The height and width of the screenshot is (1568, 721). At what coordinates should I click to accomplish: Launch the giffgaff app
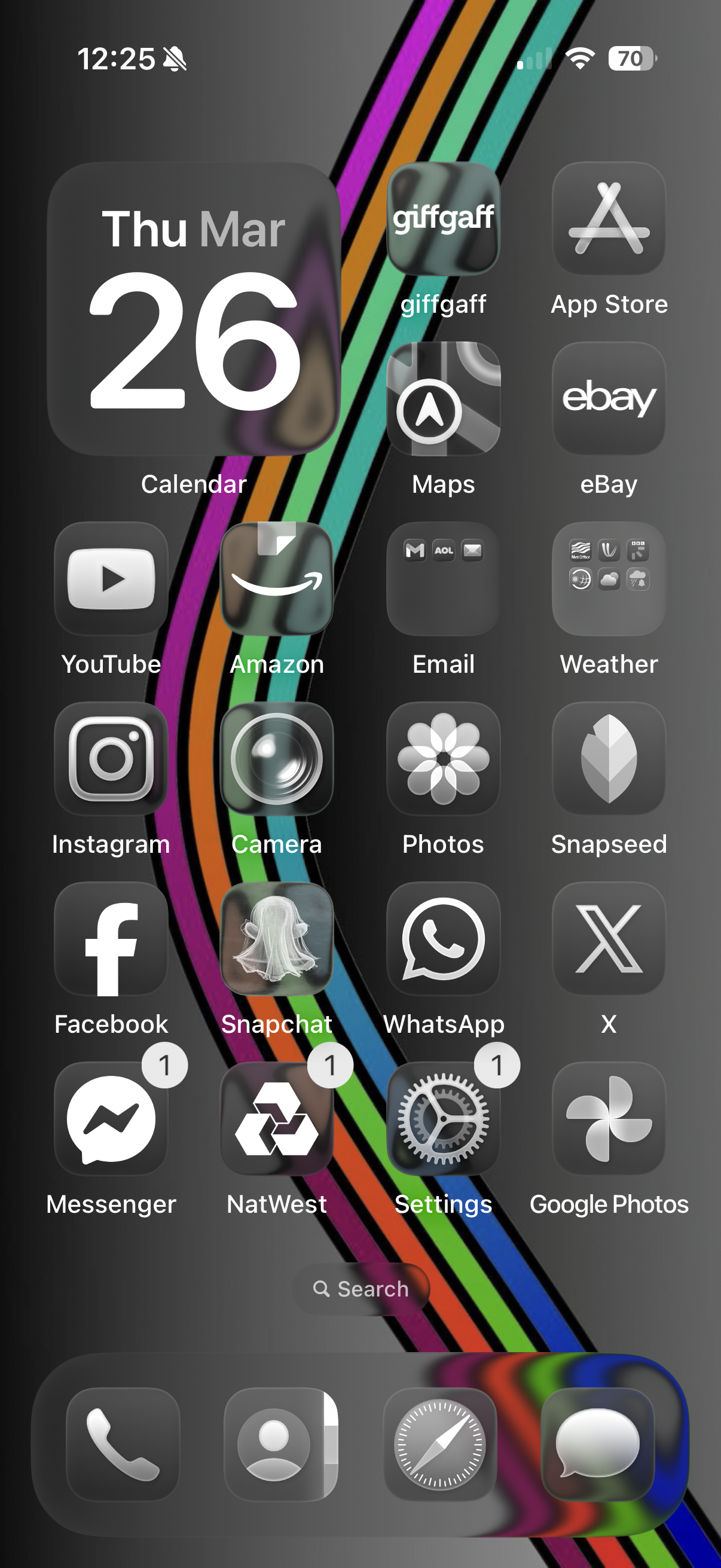443,218
